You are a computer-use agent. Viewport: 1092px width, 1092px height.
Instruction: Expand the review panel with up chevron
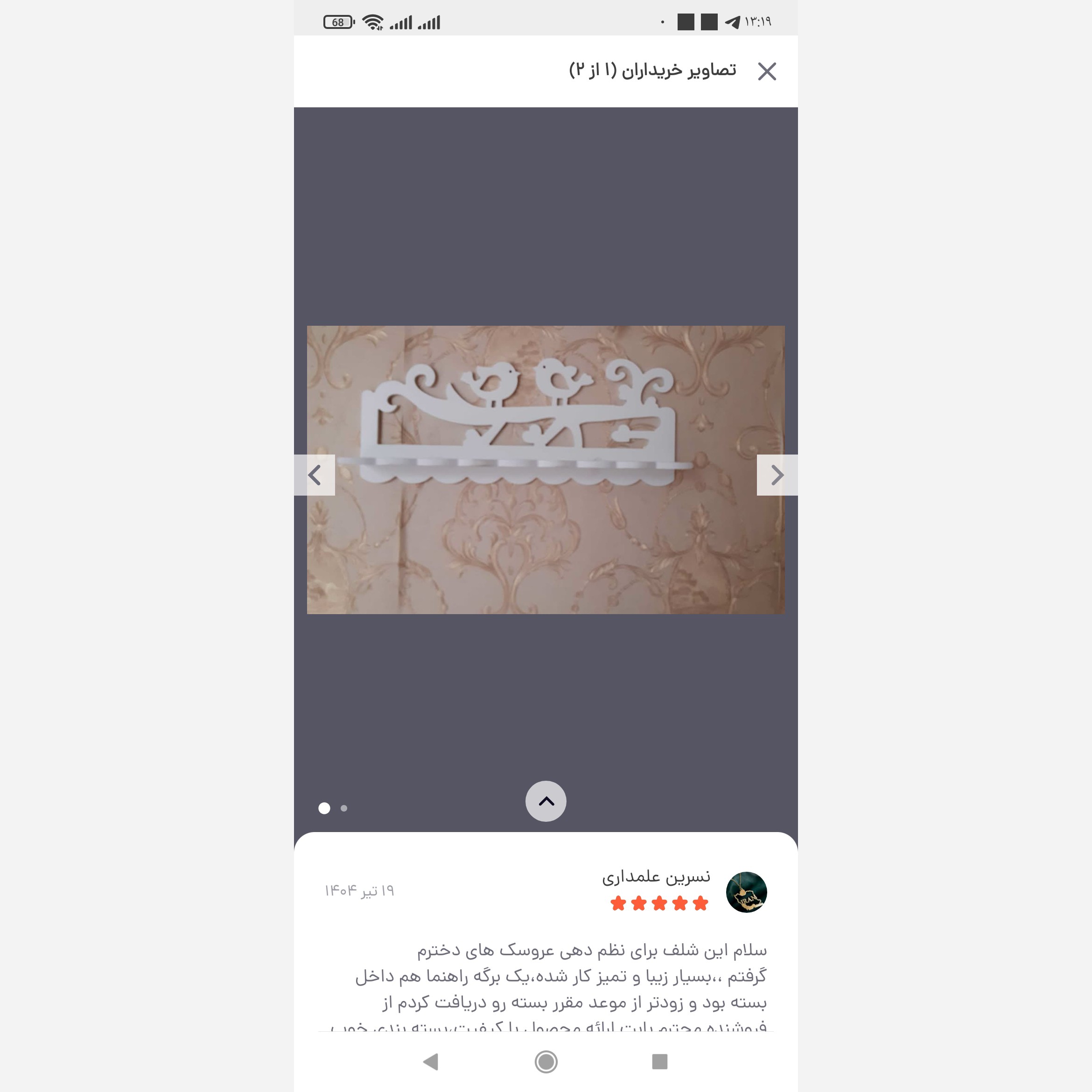pyautogui.click(x=546, y=801)
